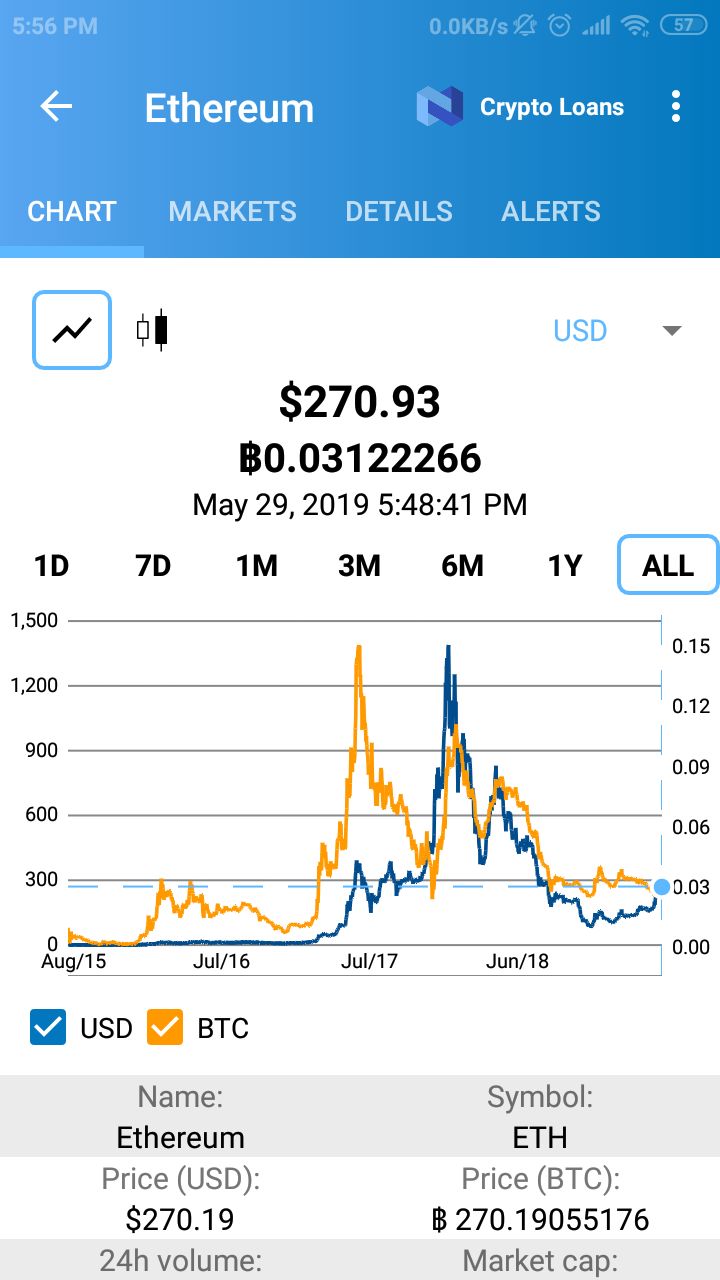The width and height of the screenshot is (720, 1280).
Task: Switch to candlestick chart icon
Action: coord(151,330)
